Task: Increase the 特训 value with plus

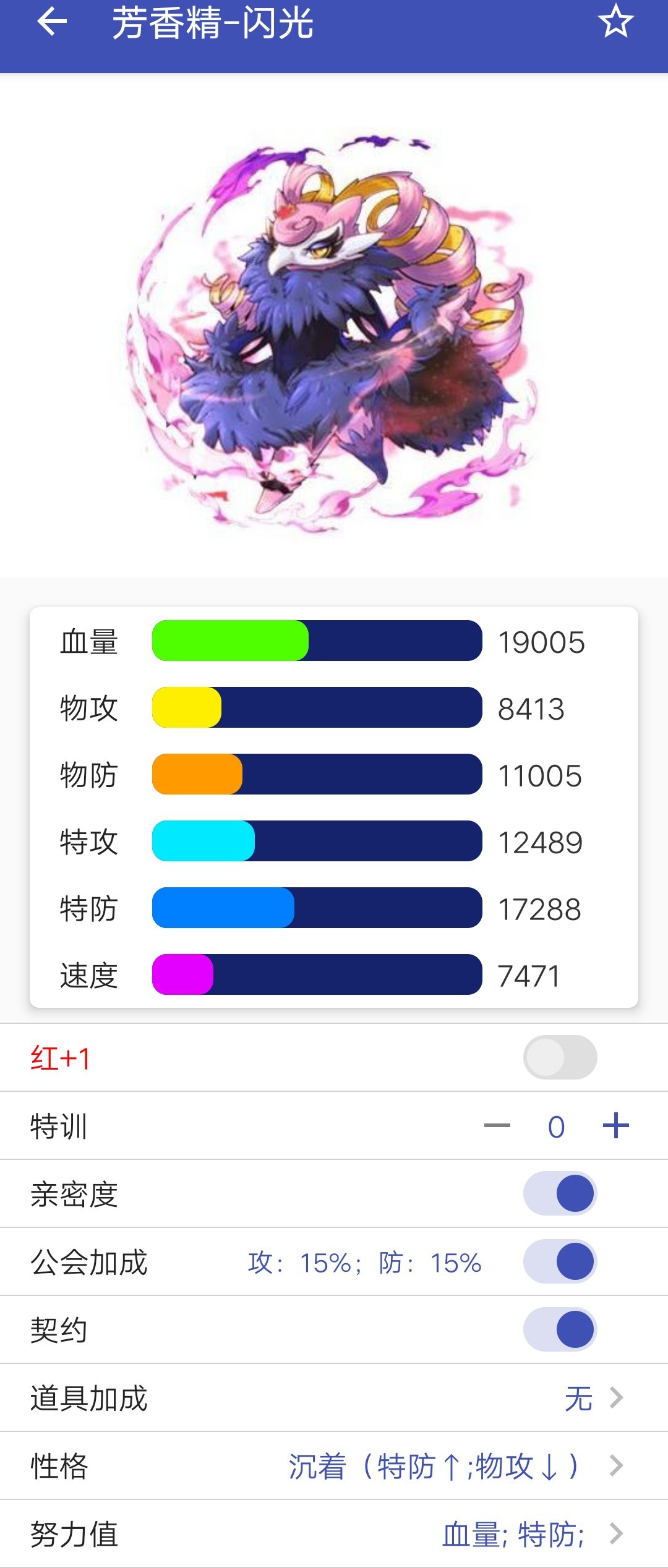Action: point(615,1126)
